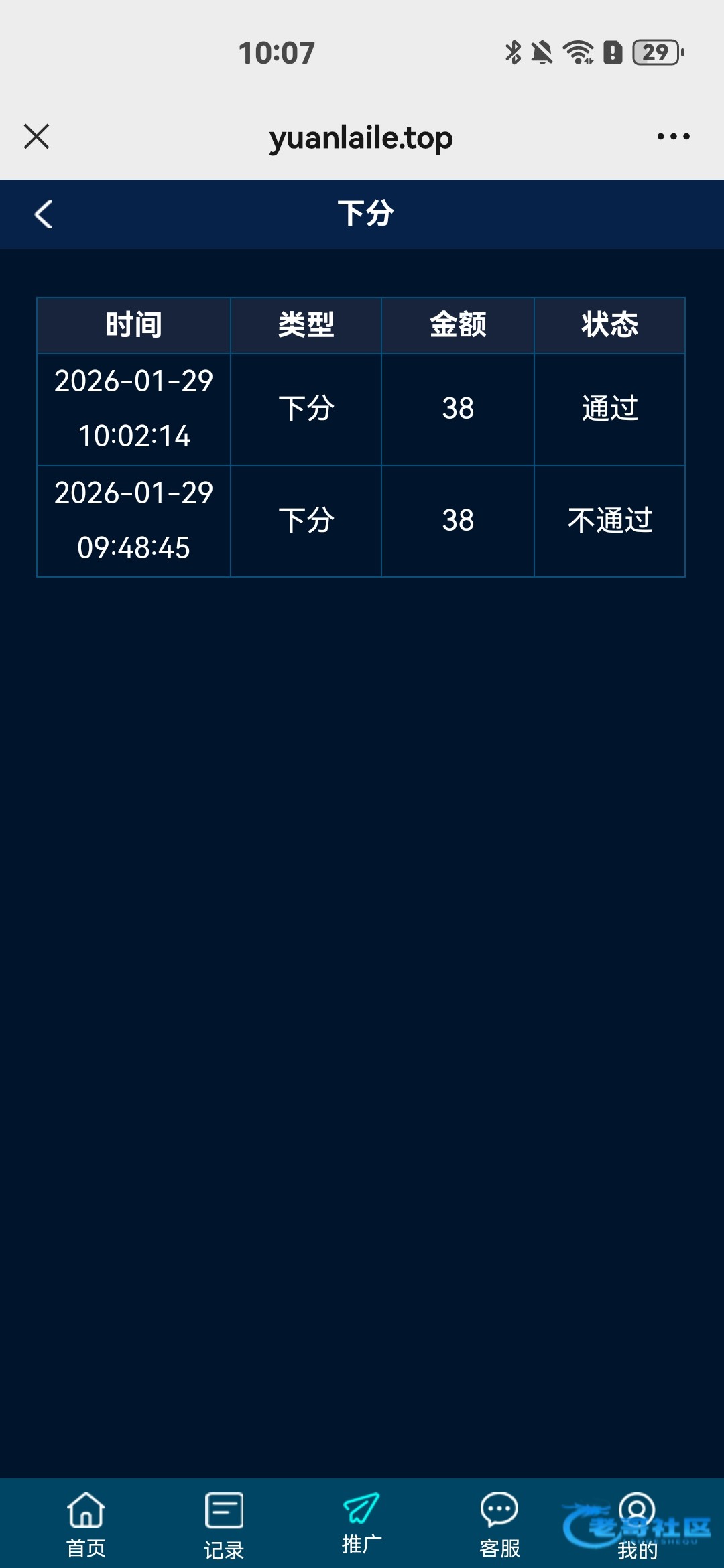Open the 记录 tab
The image size is (724, 1568).
pos(224,1526)
